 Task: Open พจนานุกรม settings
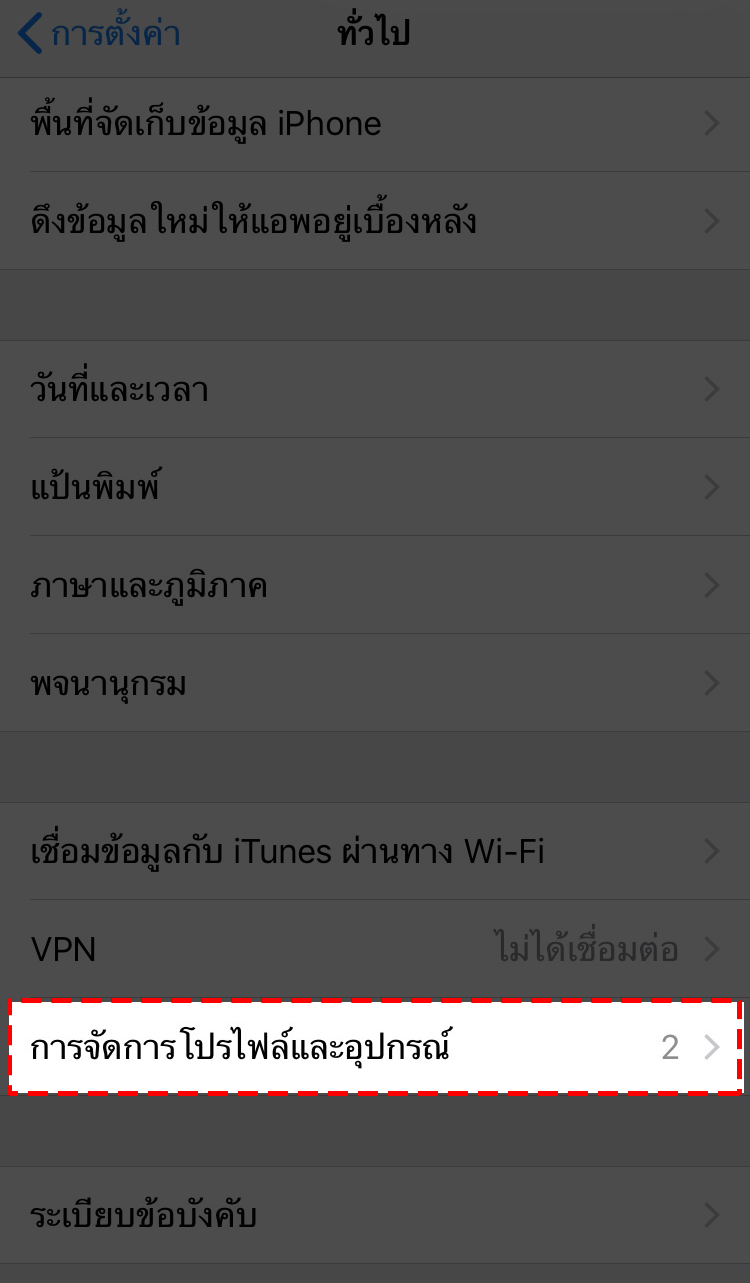374,684
